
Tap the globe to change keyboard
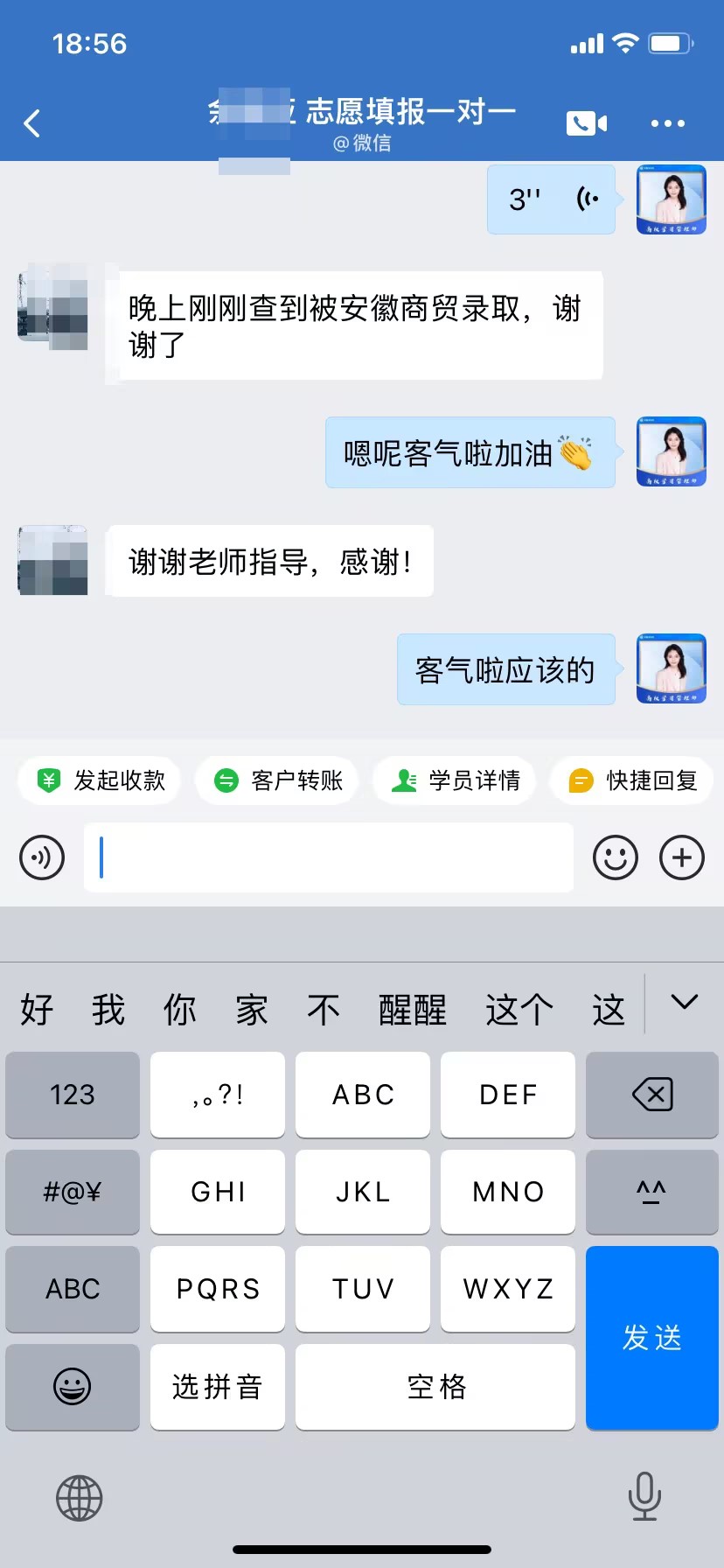click(x=80, y=1498)
